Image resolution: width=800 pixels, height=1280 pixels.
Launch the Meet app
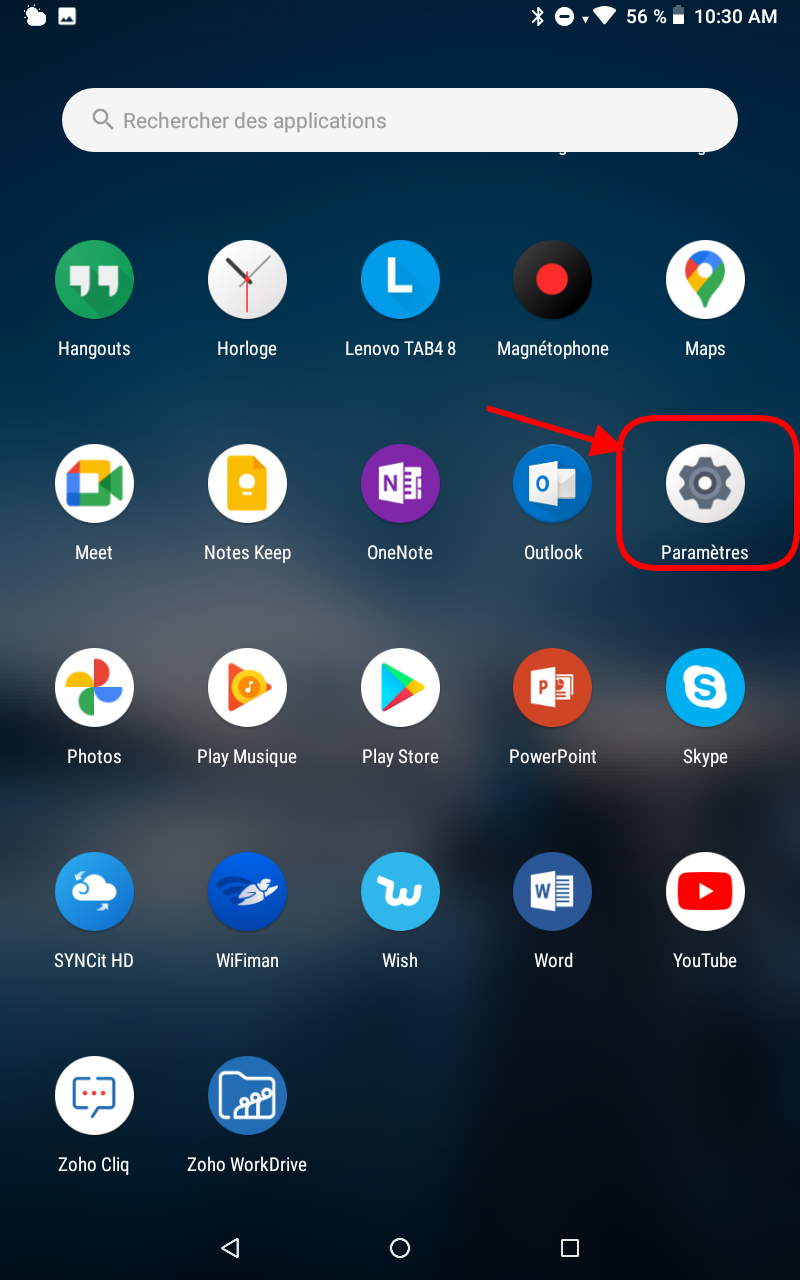point(94,485)
